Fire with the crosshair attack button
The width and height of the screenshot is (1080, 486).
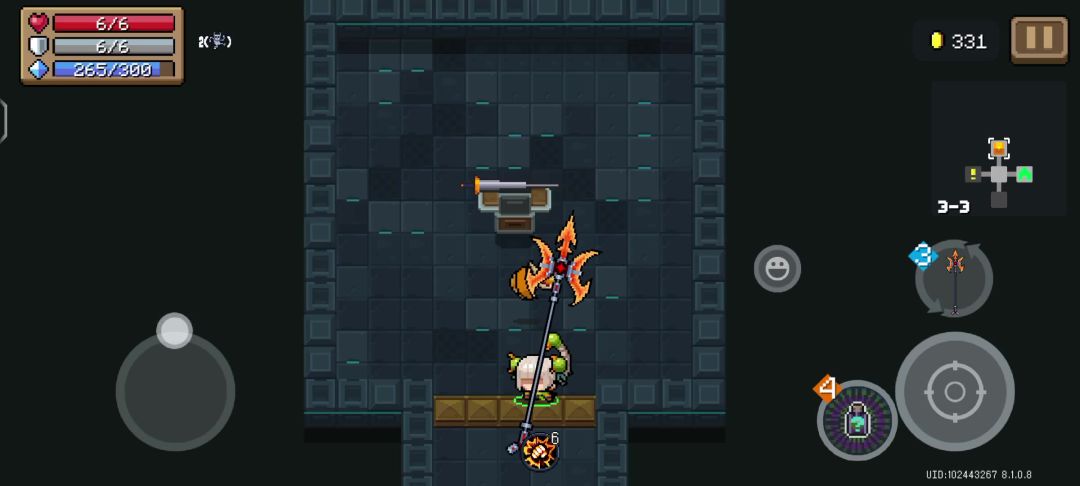point(954,391)
